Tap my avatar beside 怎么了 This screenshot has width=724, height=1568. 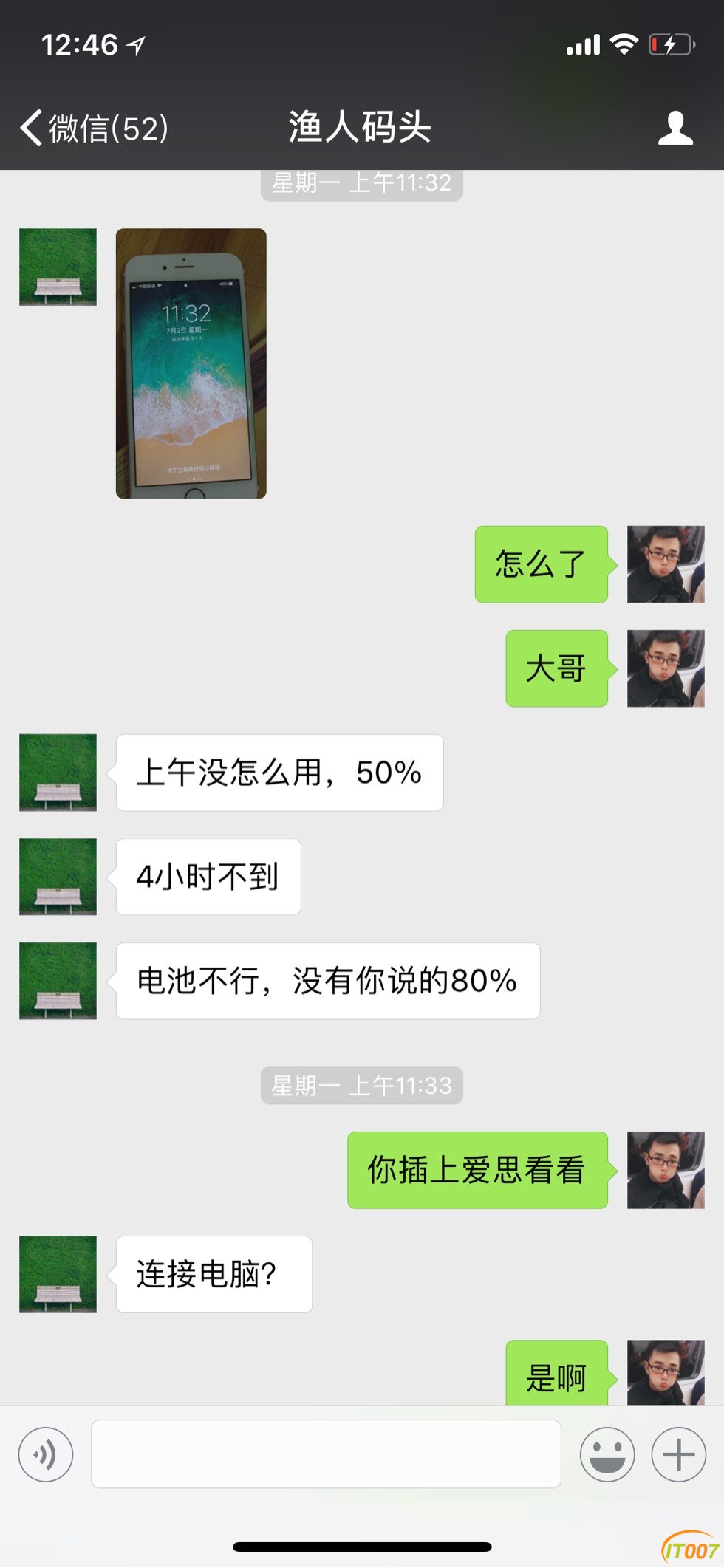point(665,564)
